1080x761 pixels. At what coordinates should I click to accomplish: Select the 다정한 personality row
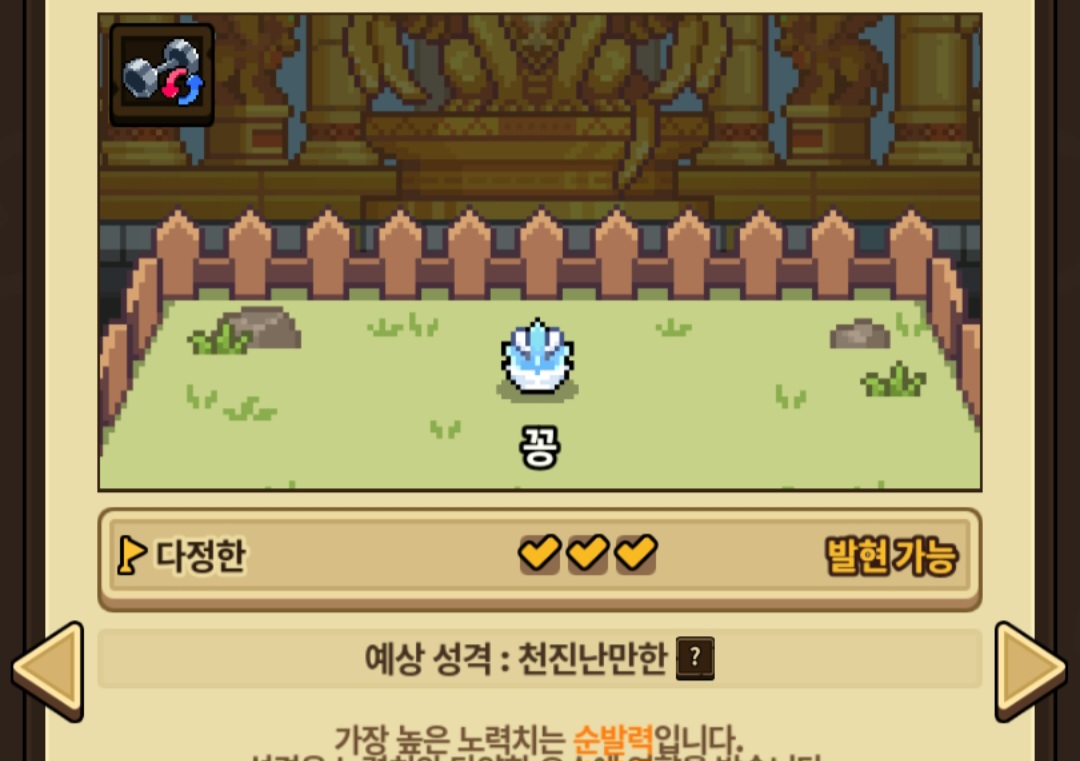[539, 559]
